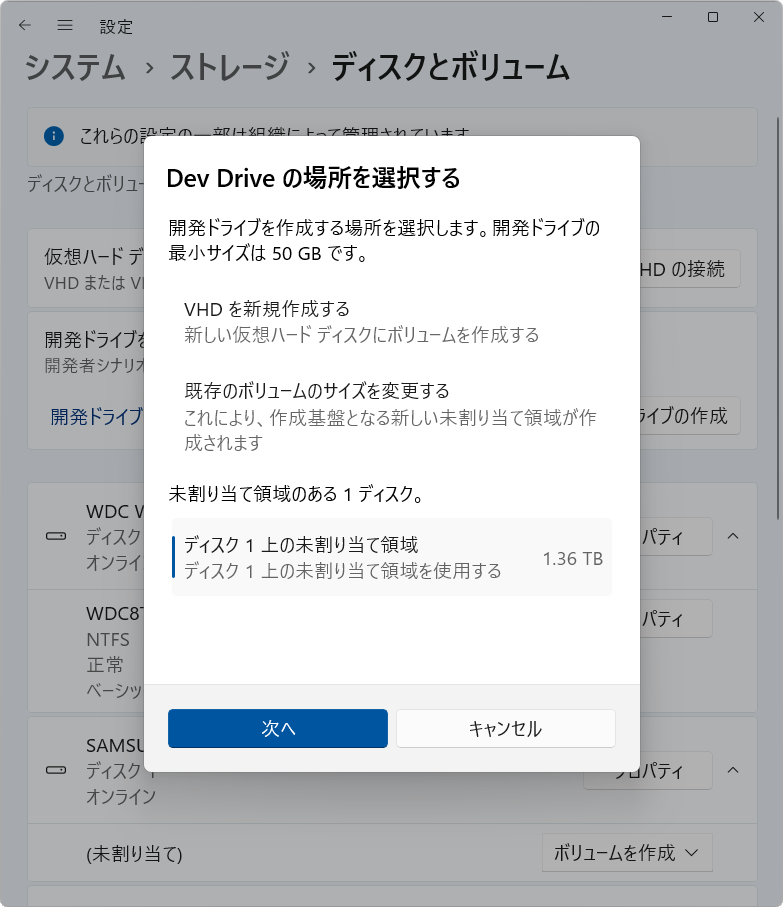Collapse the SAMSUNG disk section chevron
The image size is (783, 907).
733,770
